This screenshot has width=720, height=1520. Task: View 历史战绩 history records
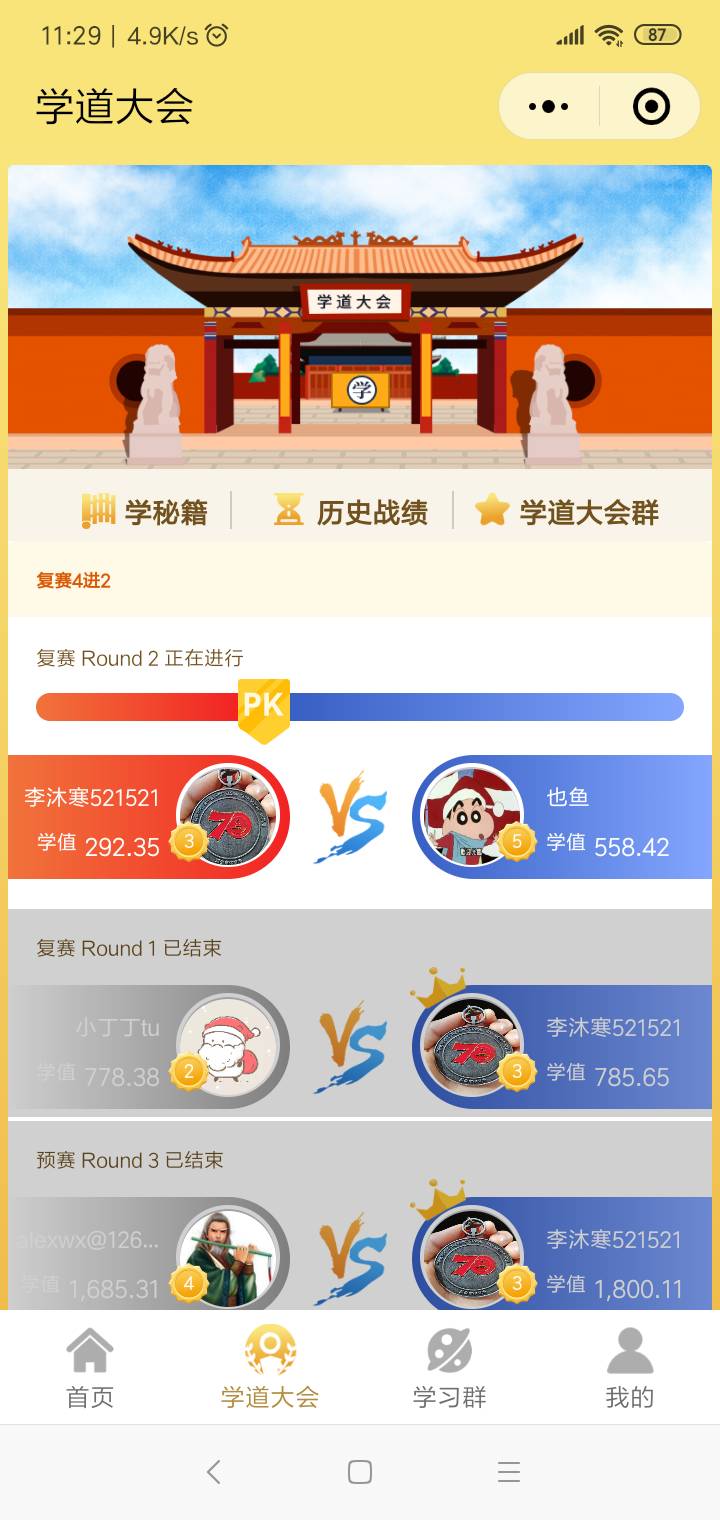click(351, 512)
